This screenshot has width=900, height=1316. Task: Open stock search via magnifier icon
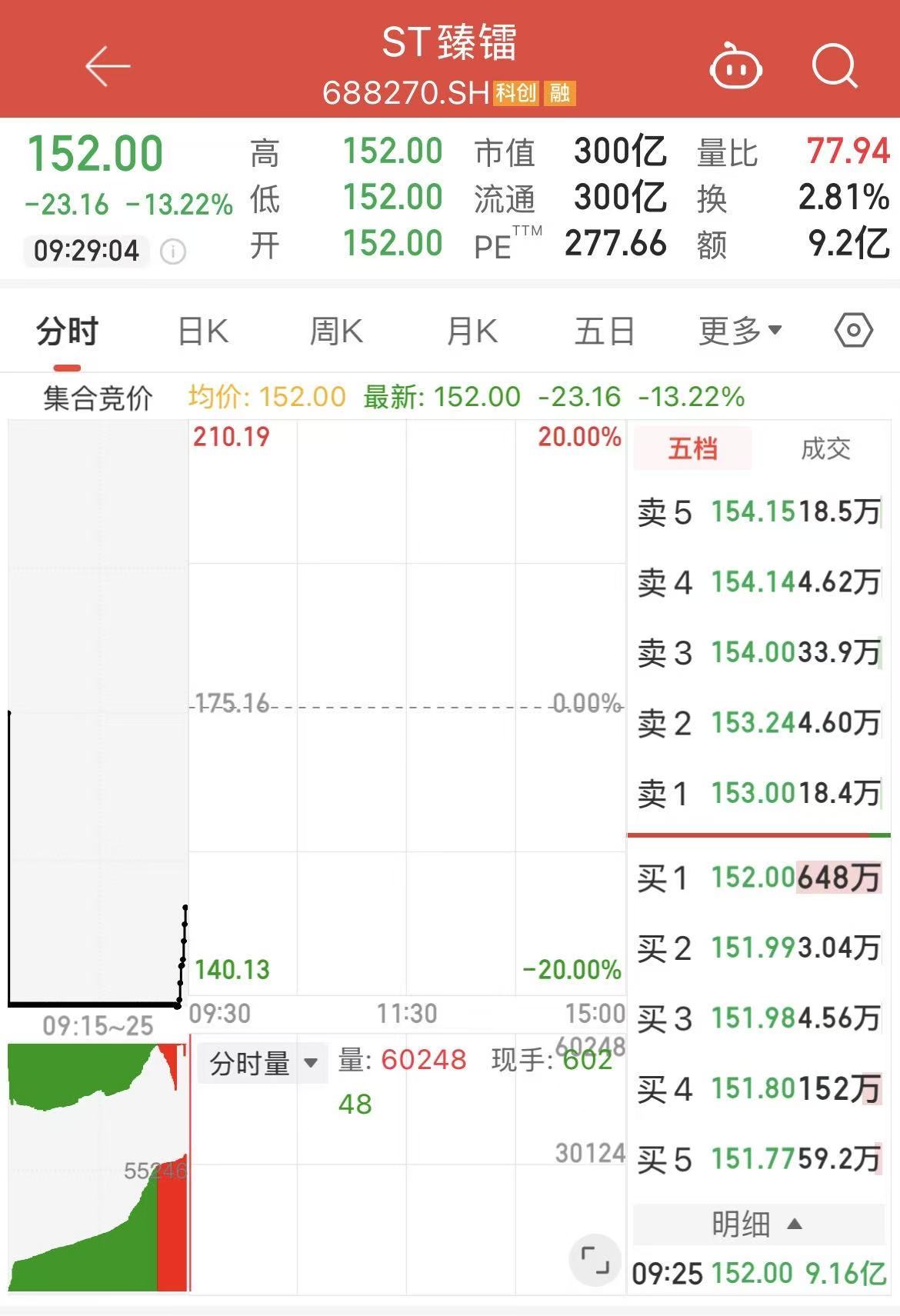click(x=834, y=67)
